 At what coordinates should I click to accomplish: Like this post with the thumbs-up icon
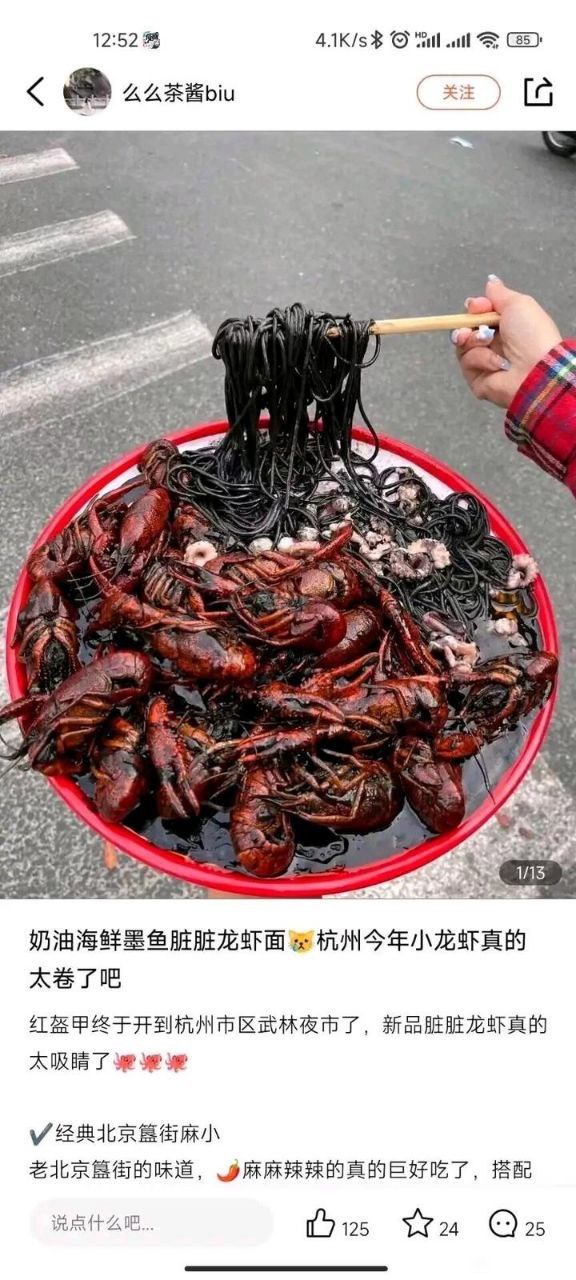[x=320, y=1224]
